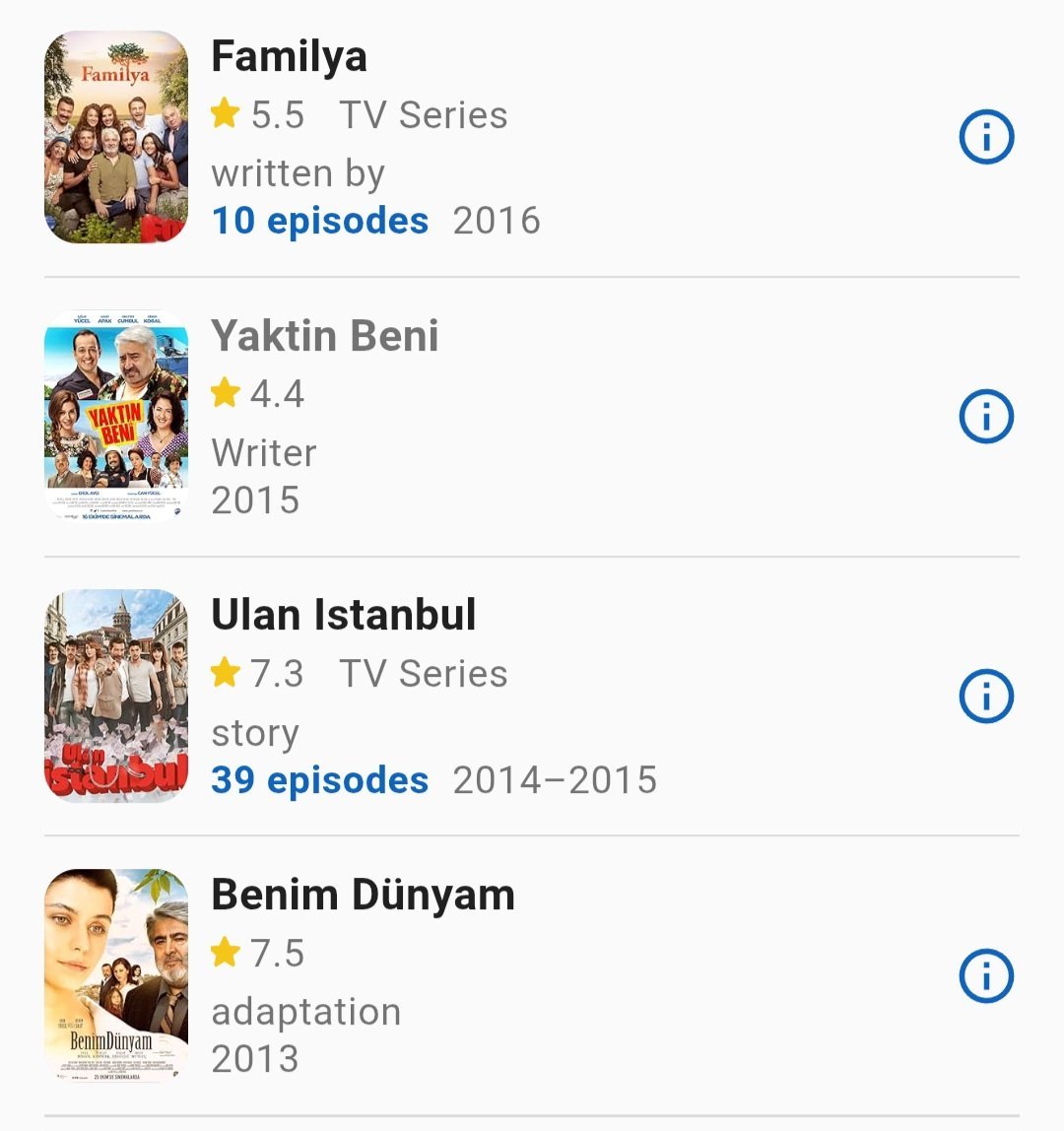
Task: Tap the info icon beside Ulan Istanbul
Action: click(x=986, y=697)
